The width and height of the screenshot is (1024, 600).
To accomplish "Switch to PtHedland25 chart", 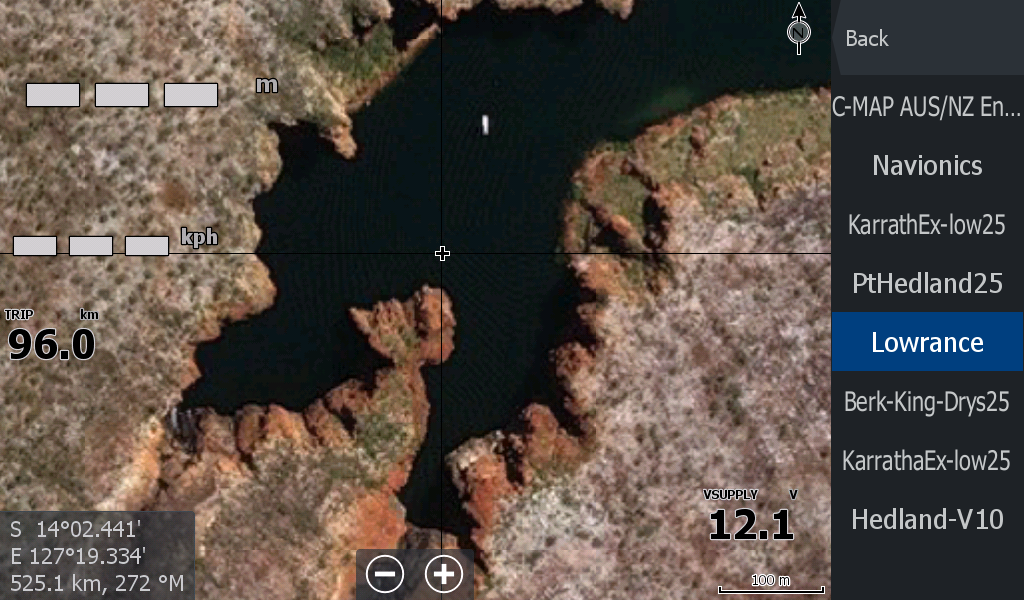I will pyautogui.click(x=927, y=283).
